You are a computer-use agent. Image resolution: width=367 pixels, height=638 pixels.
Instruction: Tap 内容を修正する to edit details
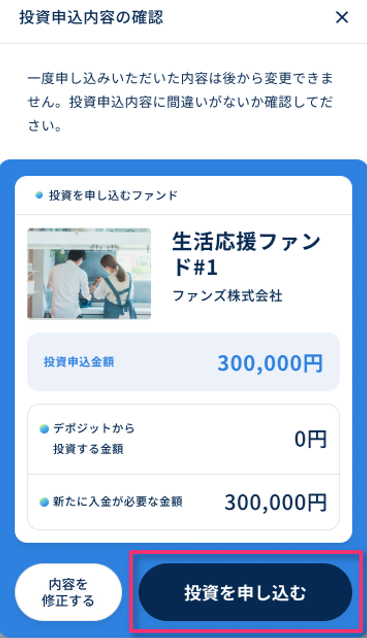coord(68,592)
